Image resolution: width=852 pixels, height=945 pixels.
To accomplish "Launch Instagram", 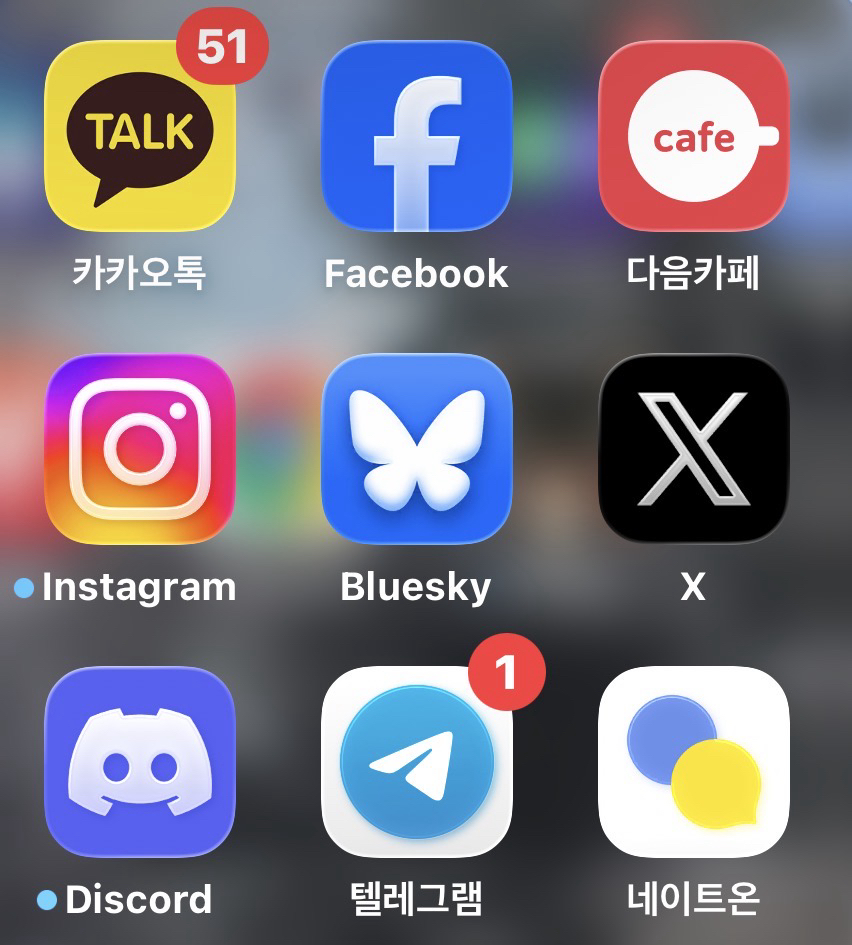I will coord(140,448).
